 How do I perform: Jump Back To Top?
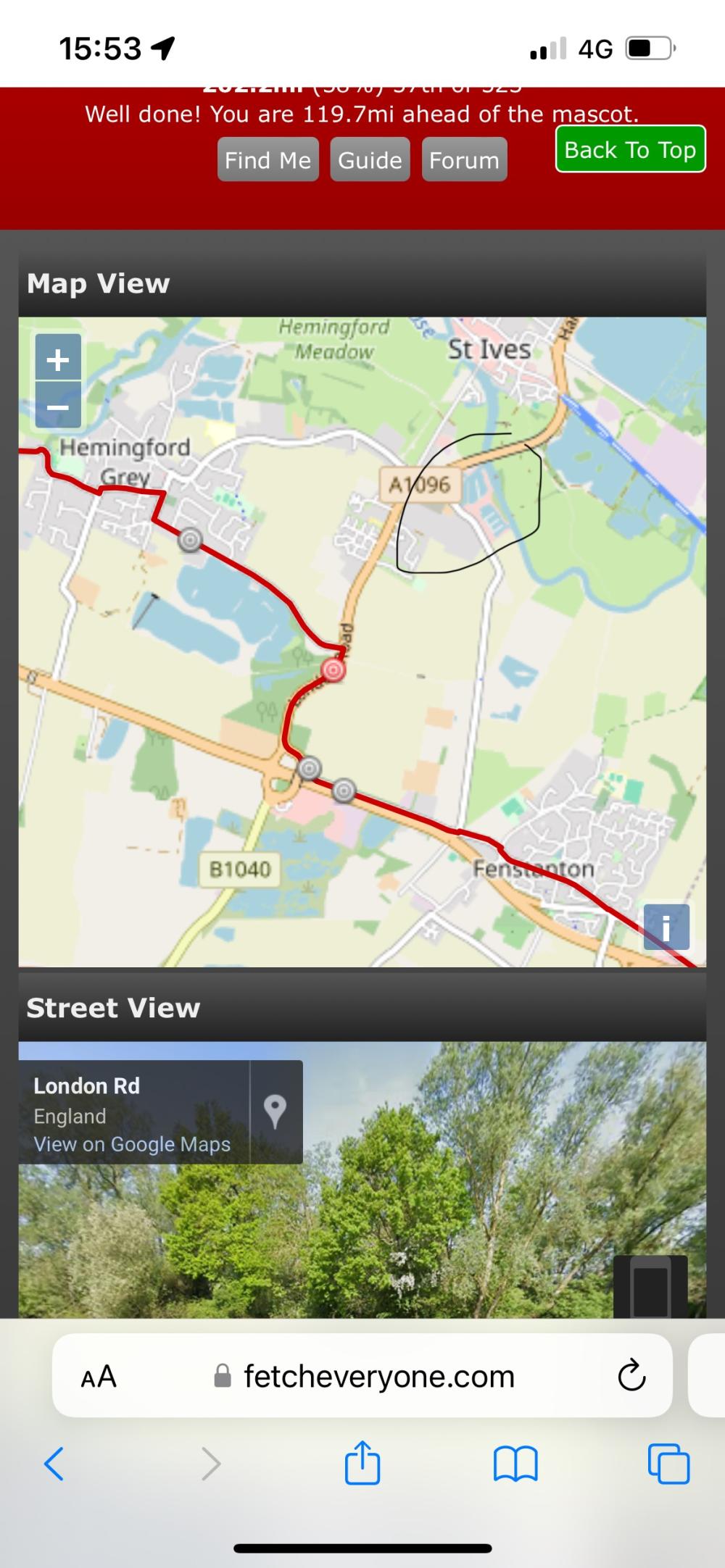point(630,149)
